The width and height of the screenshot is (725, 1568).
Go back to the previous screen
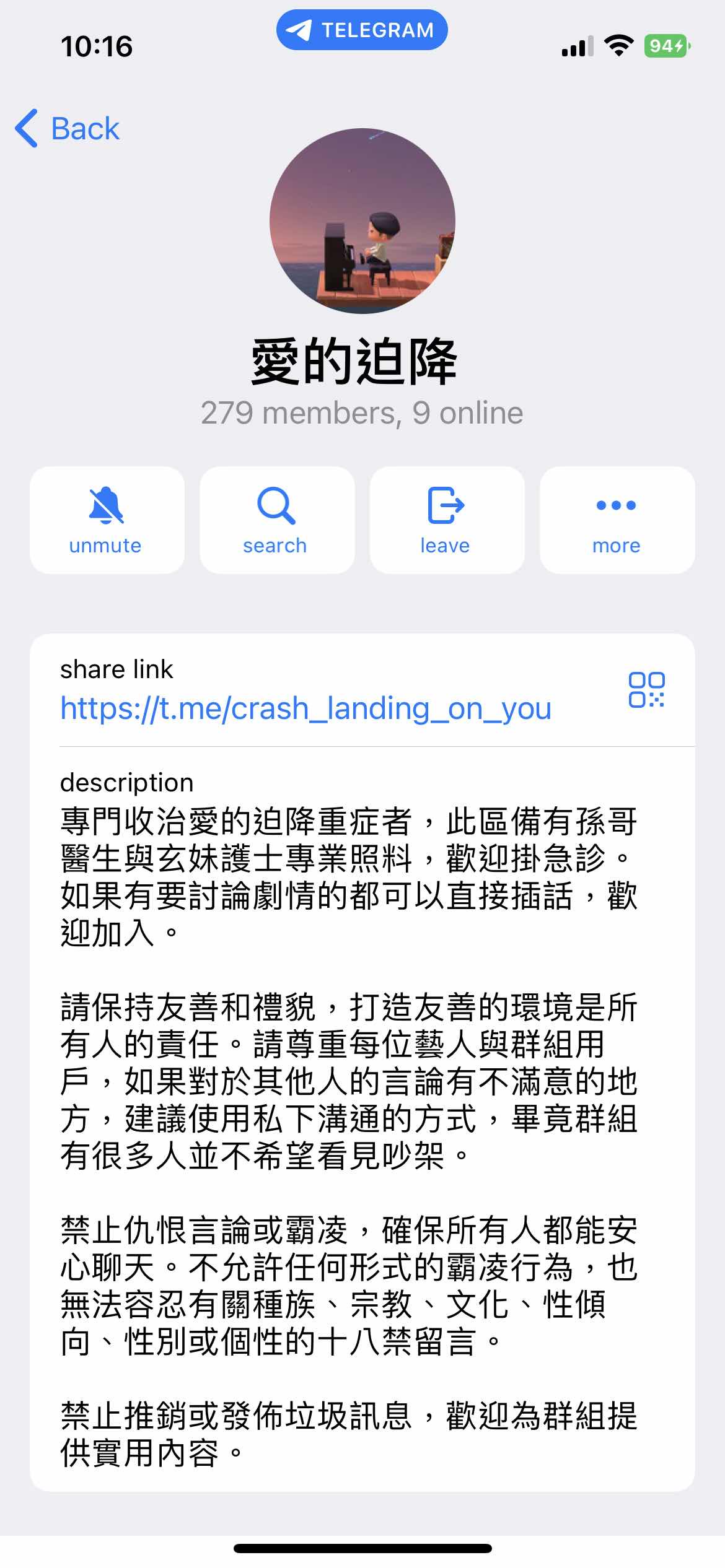tap(67, 129)
